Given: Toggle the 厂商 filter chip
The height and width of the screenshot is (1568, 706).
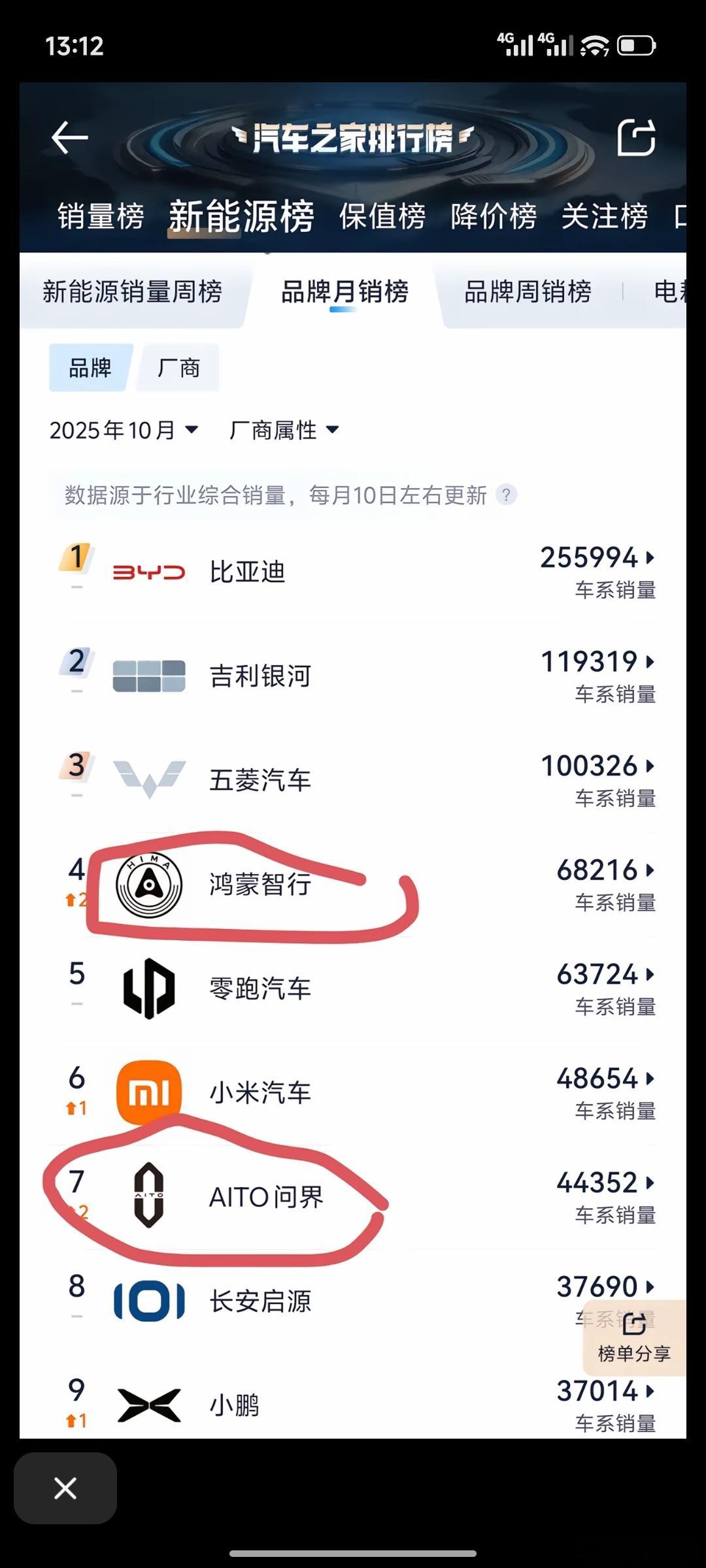Looking at the screenshot, I should point(178,368).
